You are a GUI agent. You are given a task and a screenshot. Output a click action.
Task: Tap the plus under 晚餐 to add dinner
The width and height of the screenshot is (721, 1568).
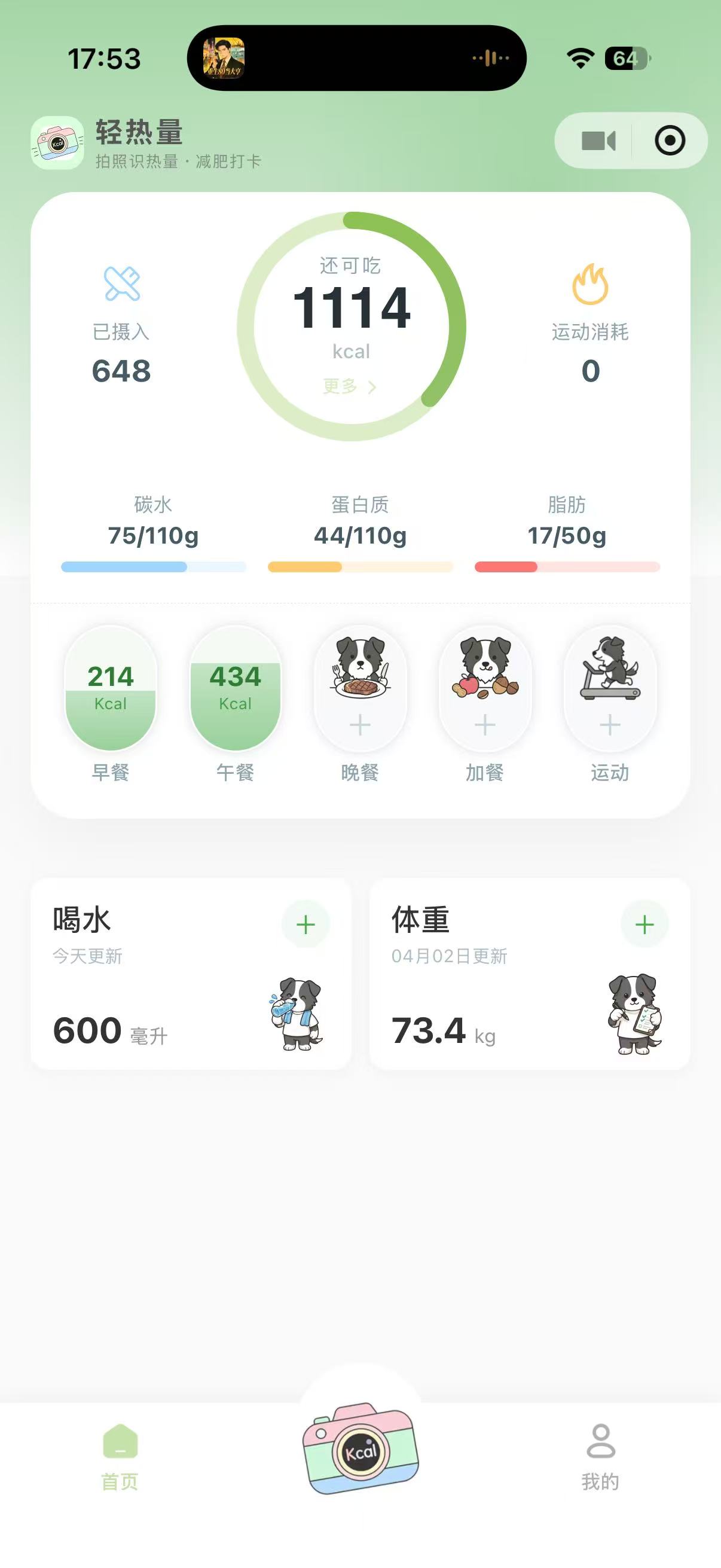coord(361,724)
